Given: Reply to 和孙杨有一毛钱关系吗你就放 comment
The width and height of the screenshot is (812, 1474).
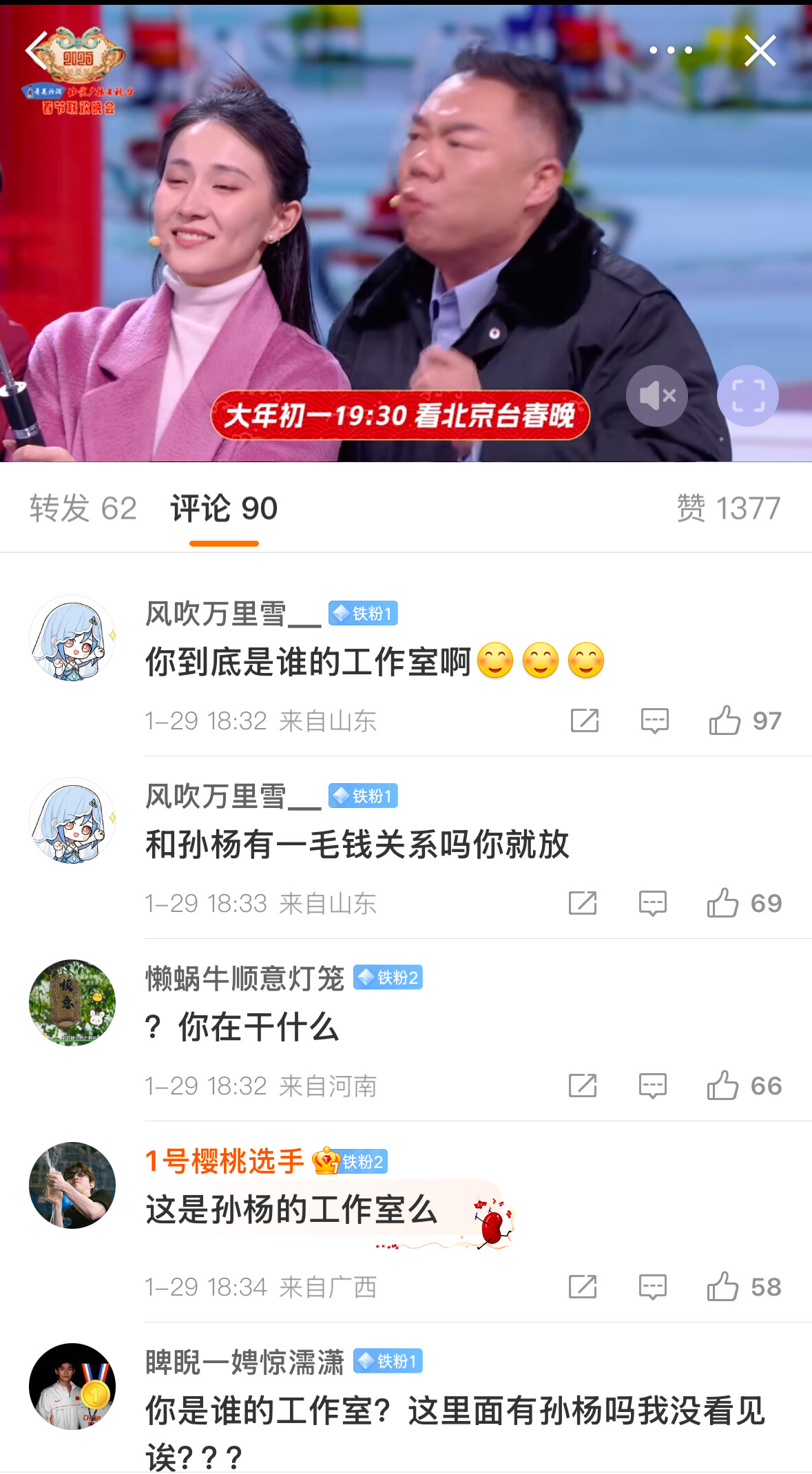Looking at the screenshot, I should click(x=652, y=903).
